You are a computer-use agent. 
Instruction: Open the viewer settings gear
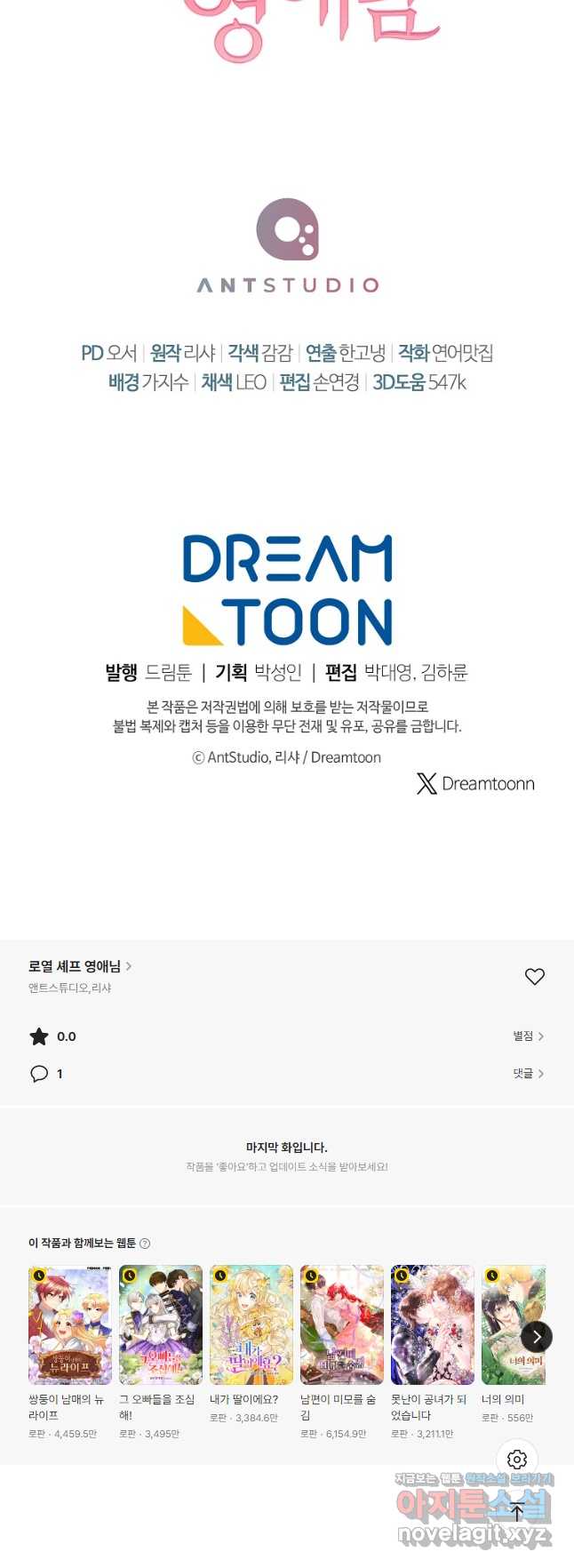coord(517,1459)
